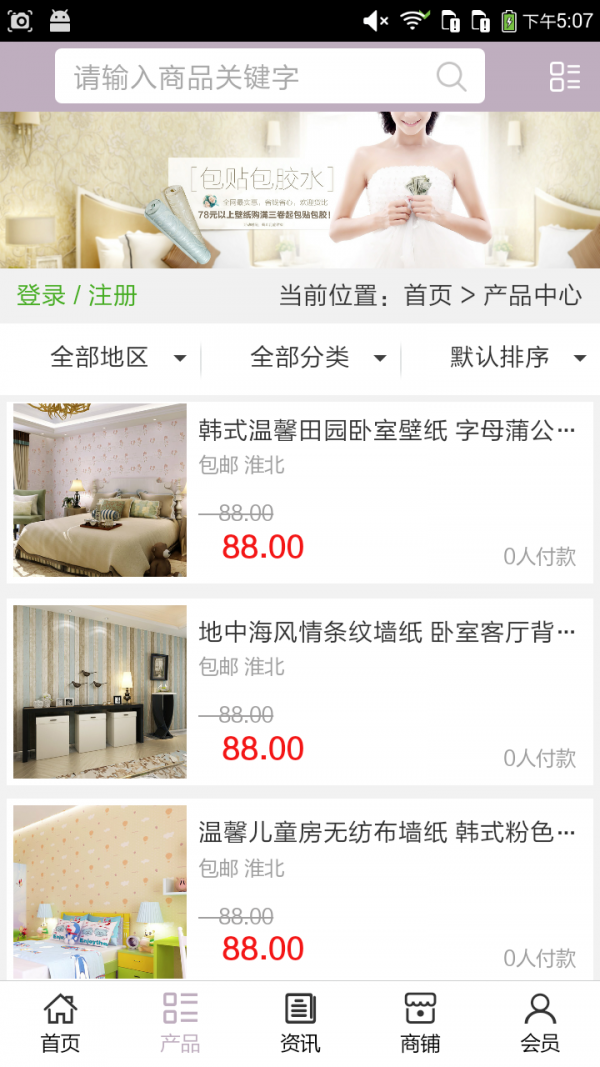Open the 包贴包胶水 wallpaper banner

click(x=300, y=190)
